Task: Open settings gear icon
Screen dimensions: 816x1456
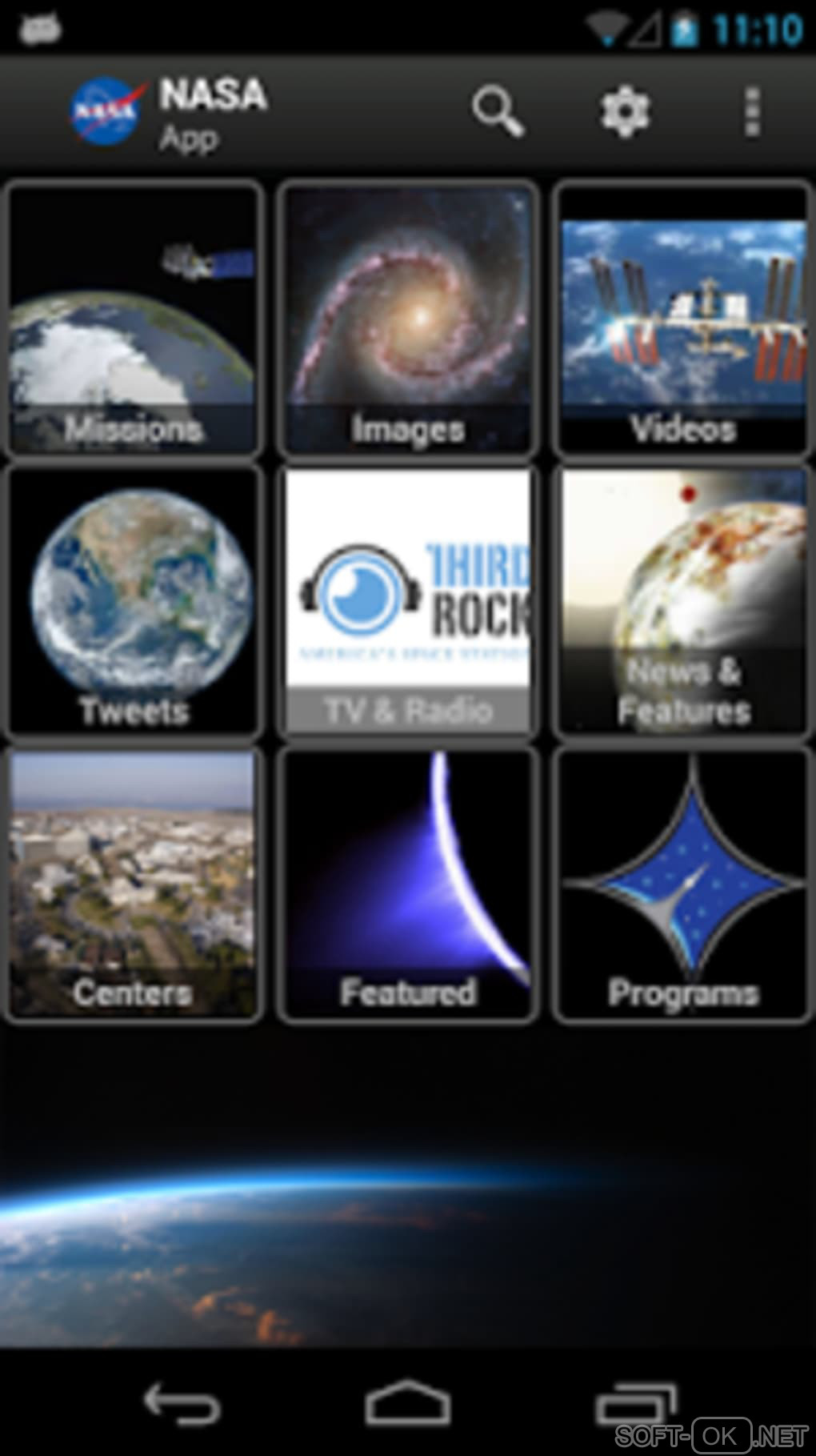Action: 625,112
